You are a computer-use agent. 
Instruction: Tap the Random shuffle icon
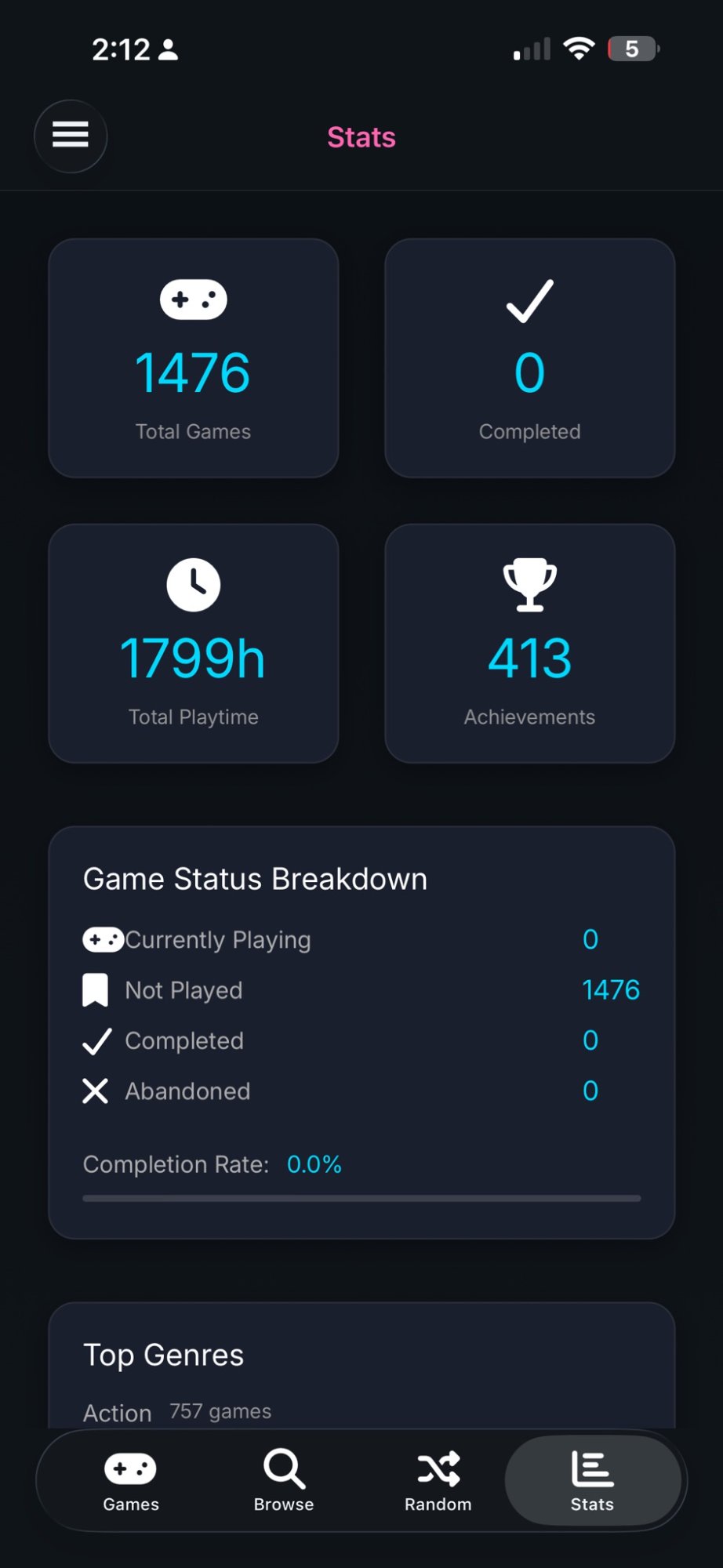(x=437, y=1469)
